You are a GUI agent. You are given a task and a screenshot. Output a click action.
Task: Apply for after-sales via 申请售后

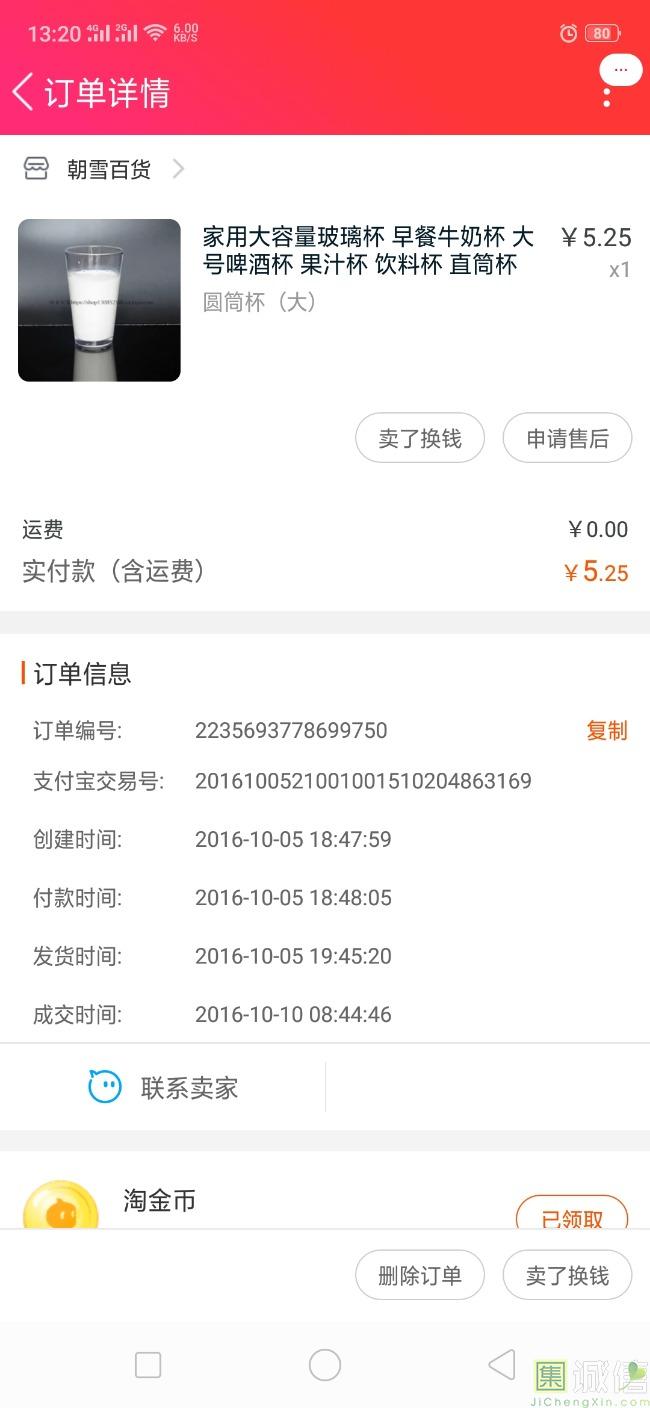pos(567,438)
